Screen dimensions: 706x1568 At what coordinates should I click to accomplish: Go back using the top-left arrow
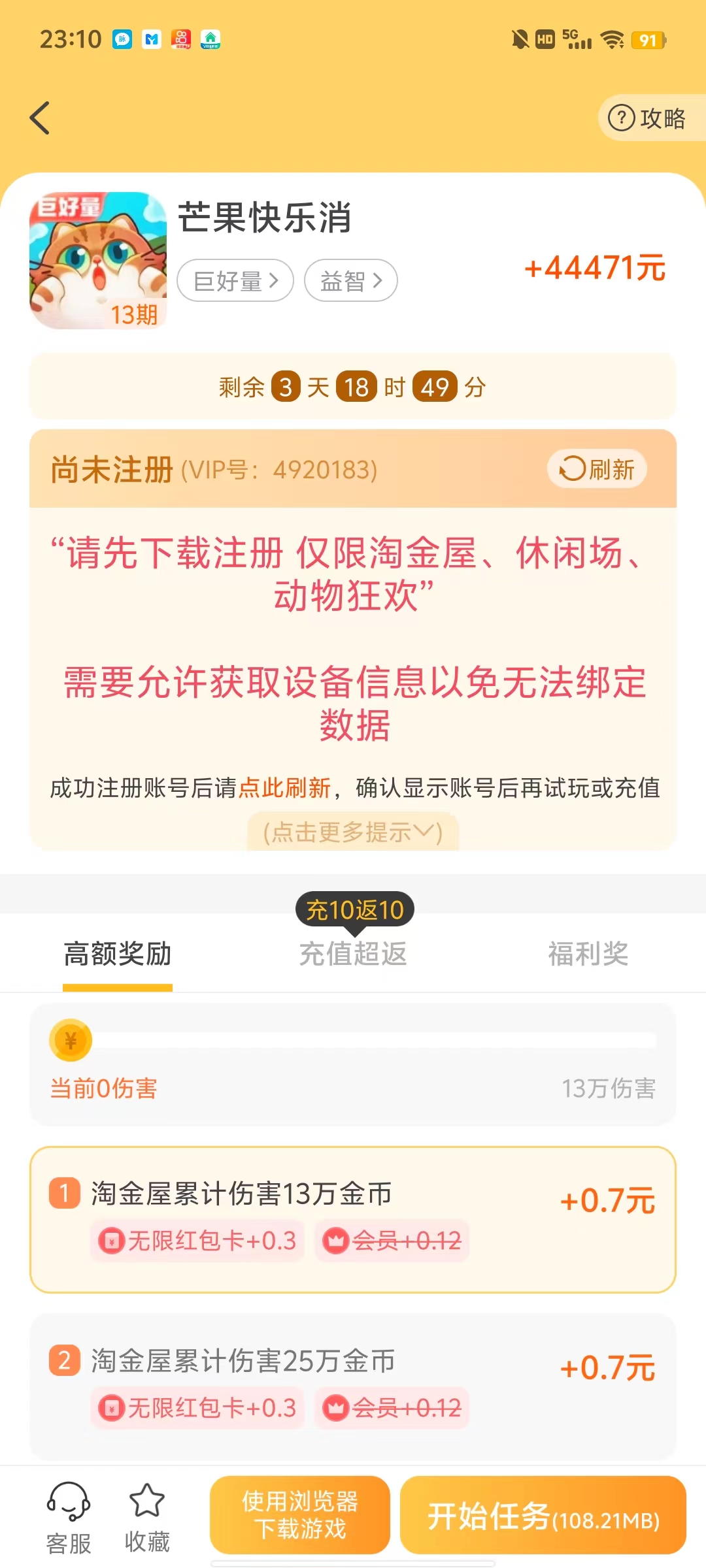point(40,118)
